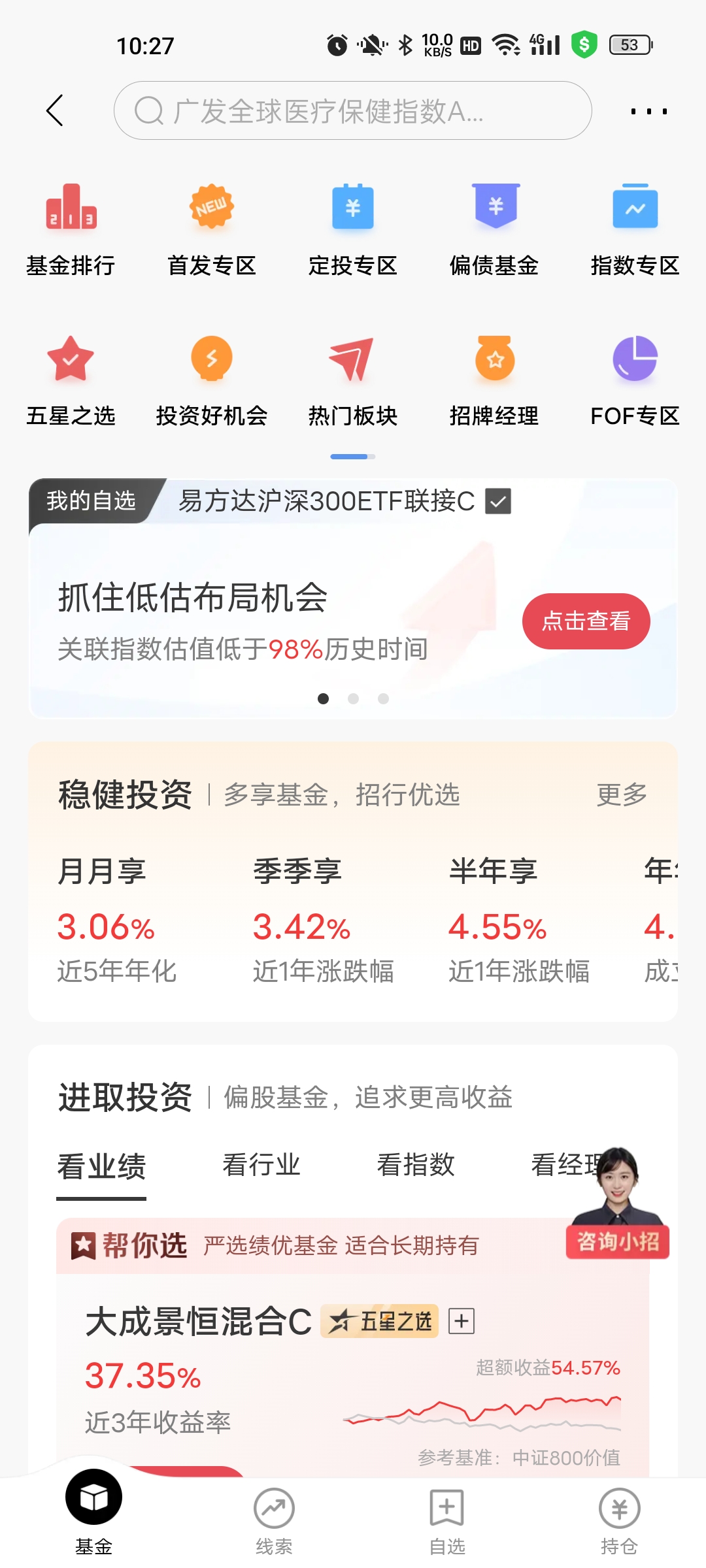Switch to the 看行业 tab
706x1568 pixels.
261,1165
